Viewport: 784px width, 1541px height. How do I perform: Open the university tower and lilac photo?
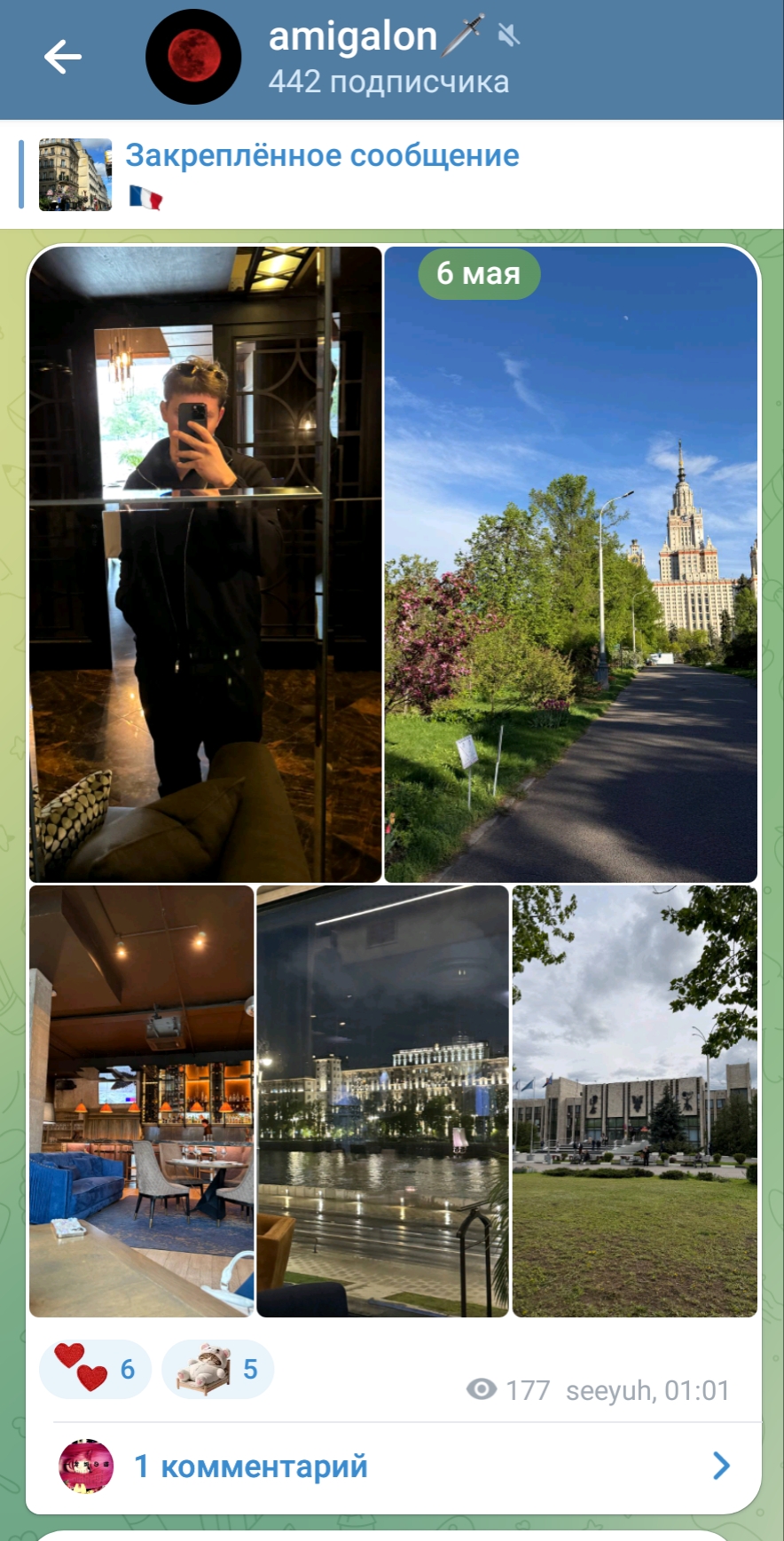571,564
